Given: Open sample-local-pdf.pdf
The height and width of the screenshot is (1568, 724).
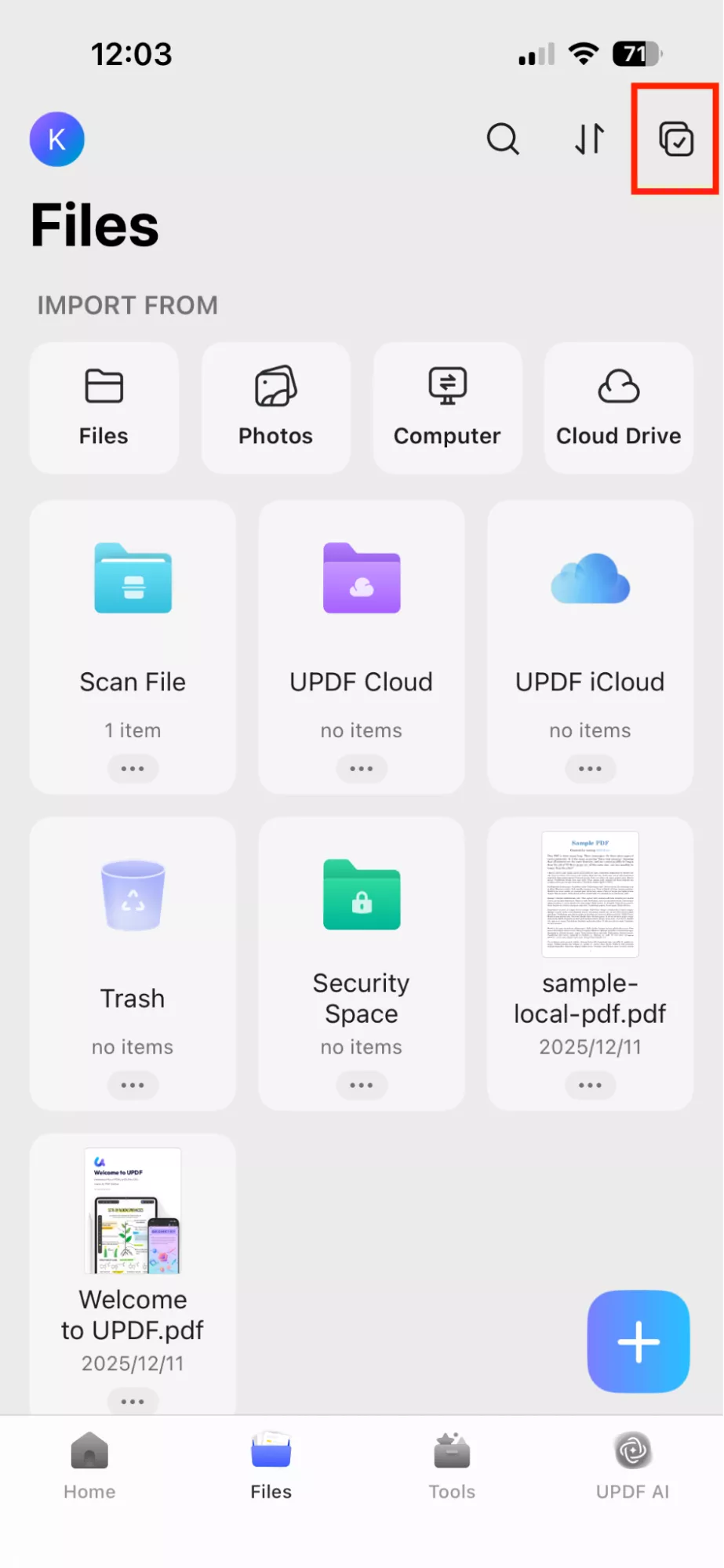Looking at the screenshot, I should pyautogui.click(x=590, y=926).
